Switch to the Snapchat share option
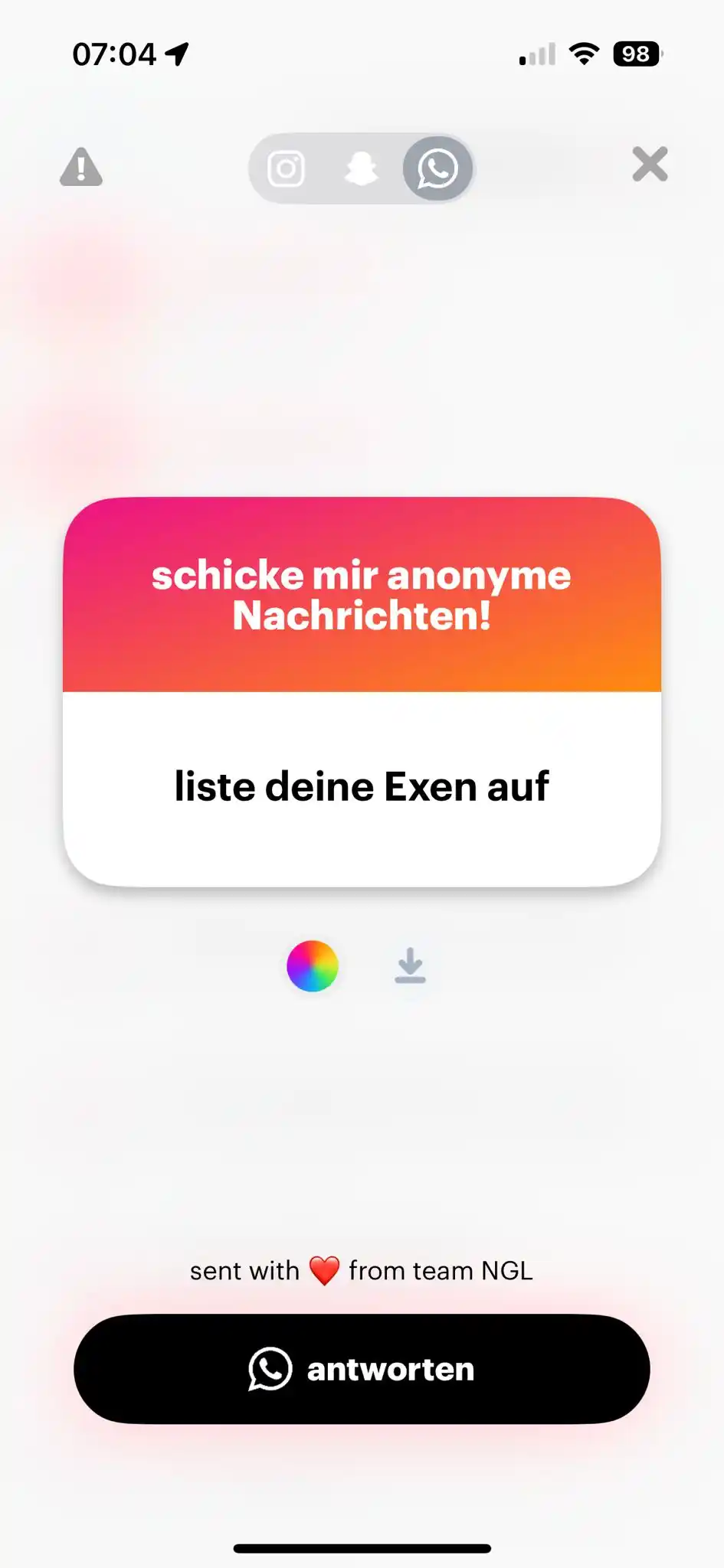Image resolution: width=724 pixels, height=1568 pixels. pos(361,168)
